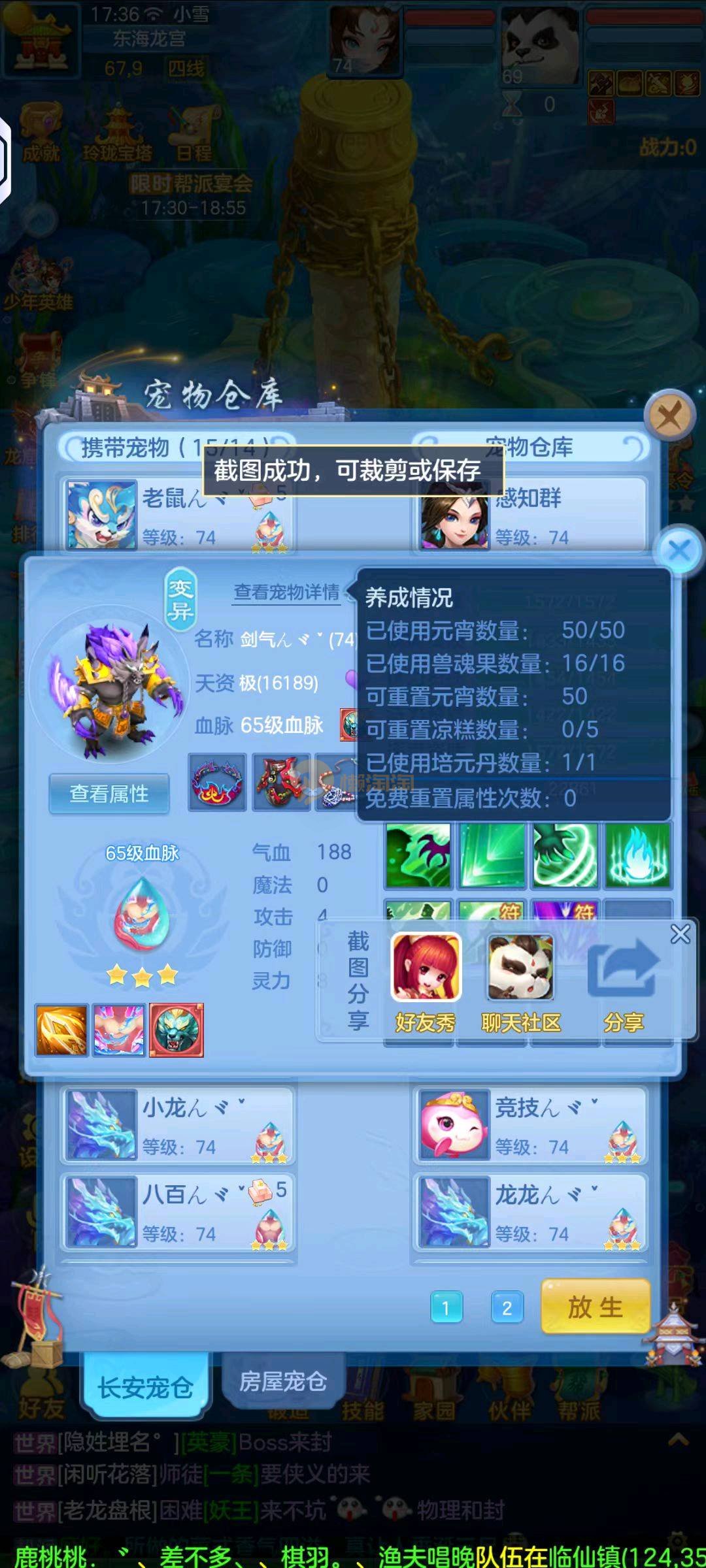Tap the green flame skill icon

point(637,855)
